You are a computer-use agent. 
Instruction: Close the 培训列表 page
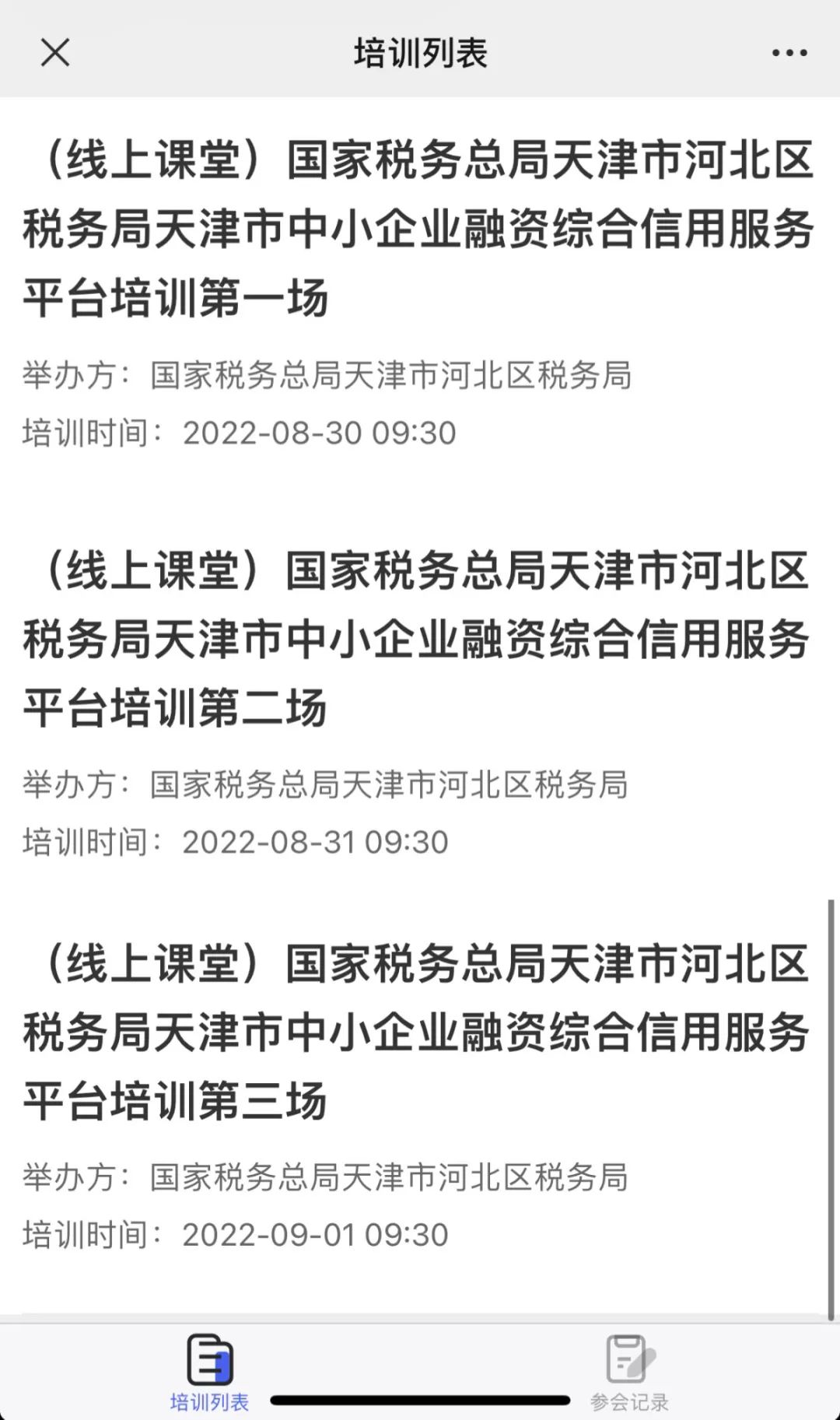pos(55,53)
